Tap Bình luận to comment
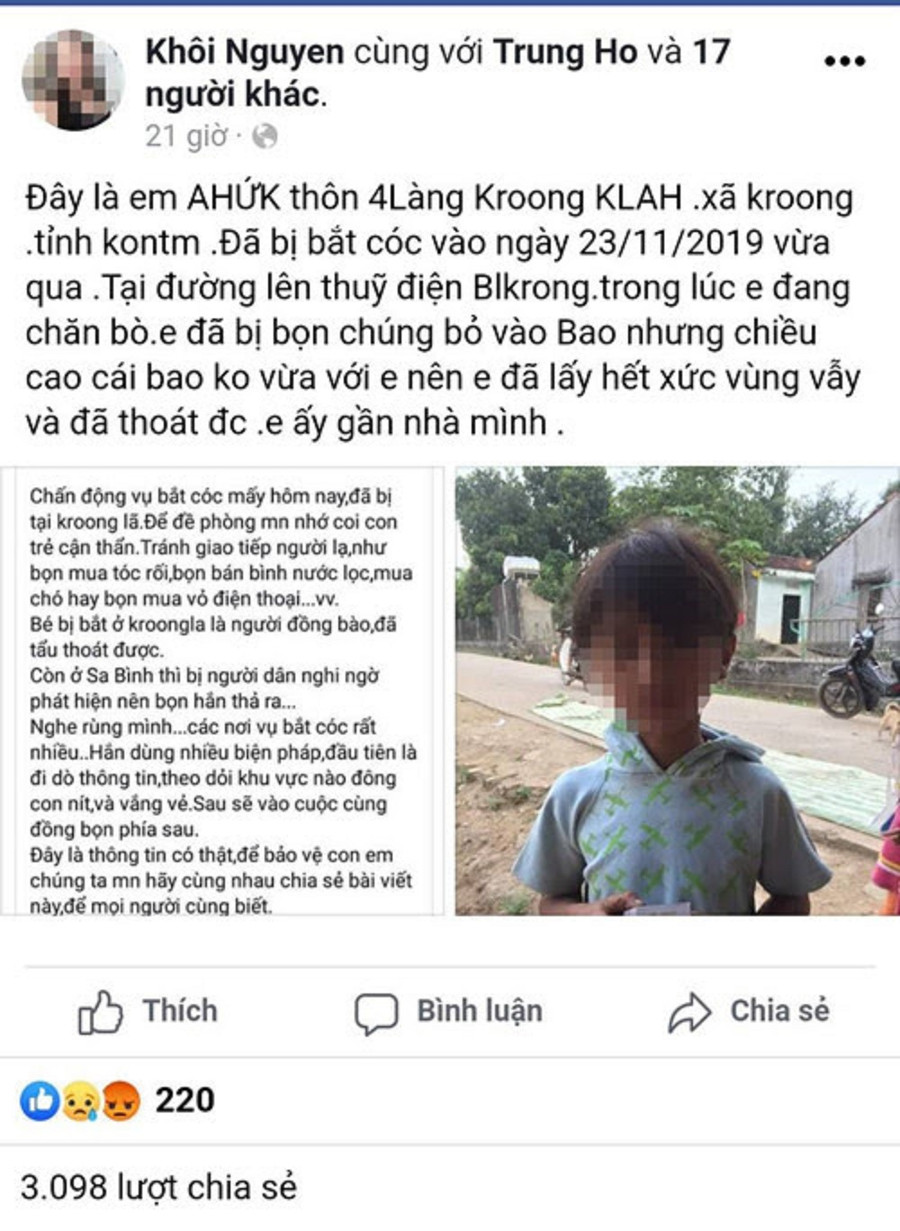 tap(449, 1012)
